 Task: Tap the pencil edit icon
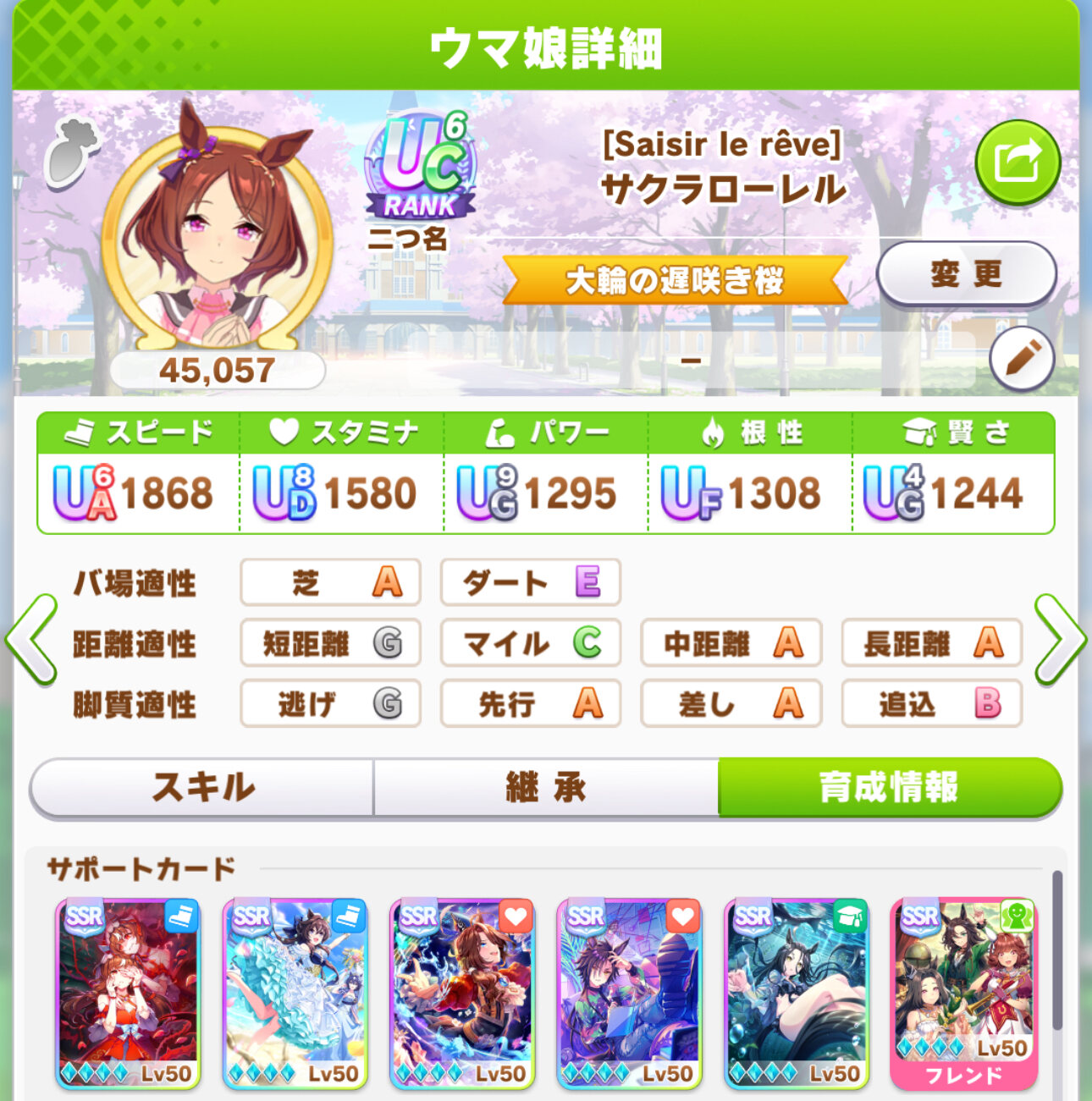click(1021, 358)
